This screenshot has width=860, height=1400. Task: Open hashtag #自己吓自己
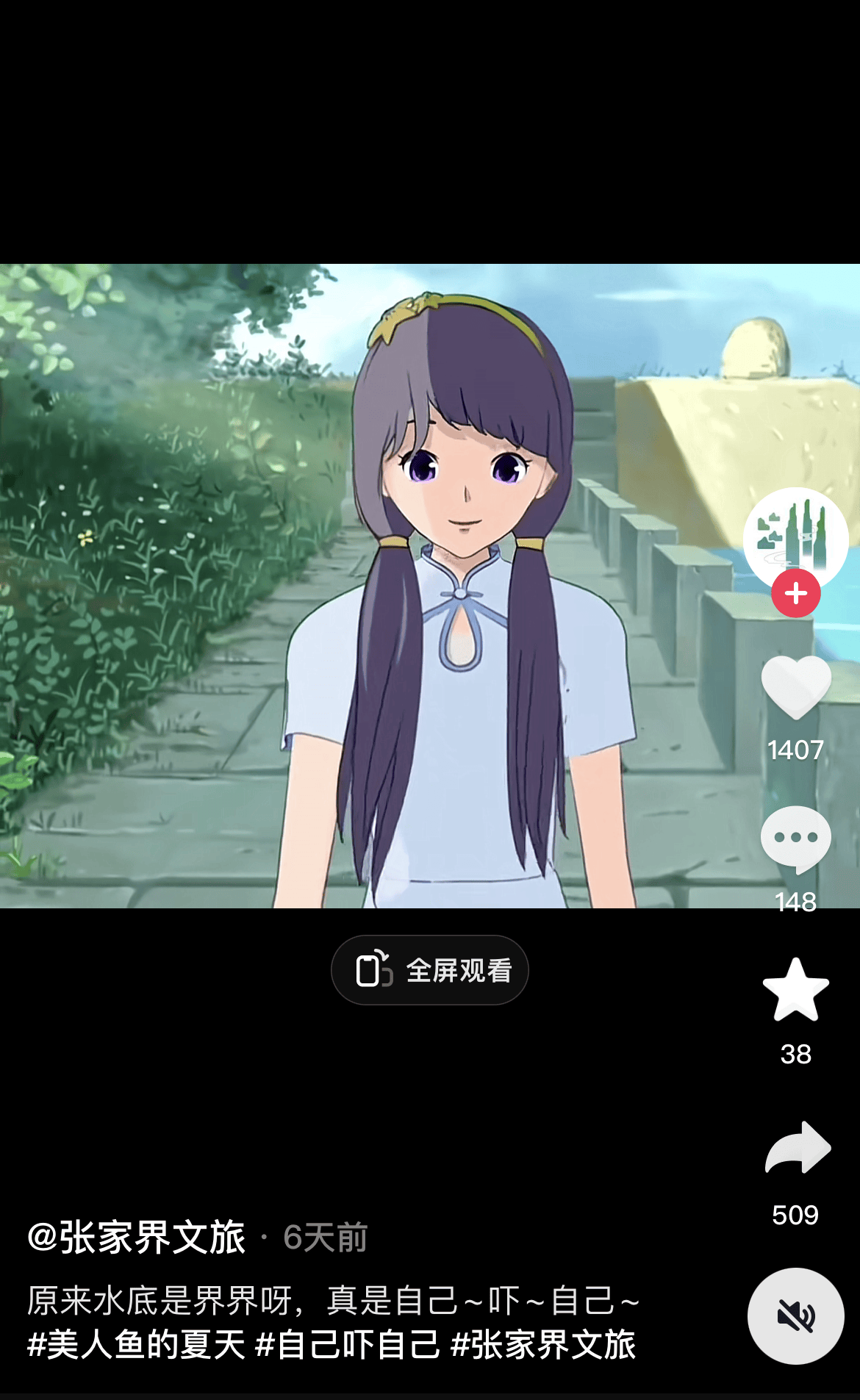click(348, 1345)
